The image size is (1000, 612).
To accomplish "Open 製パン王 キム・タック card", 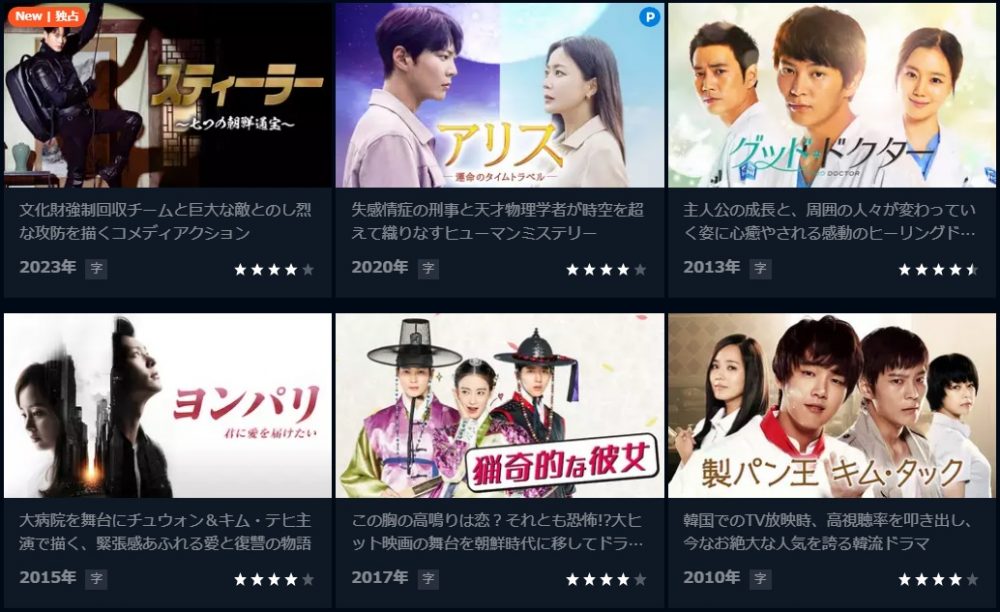I will (831, 405).
